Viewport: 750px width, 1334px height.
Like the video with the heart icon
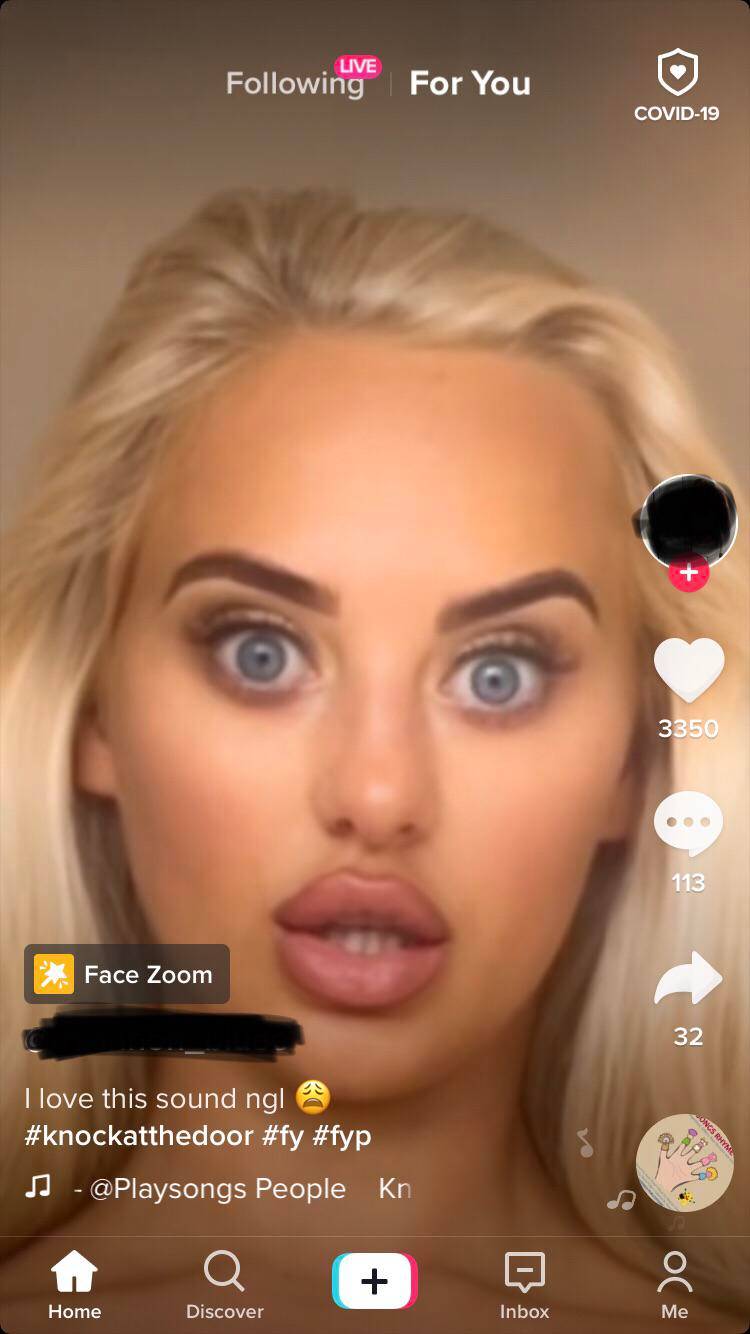click(x=687, y=668)
